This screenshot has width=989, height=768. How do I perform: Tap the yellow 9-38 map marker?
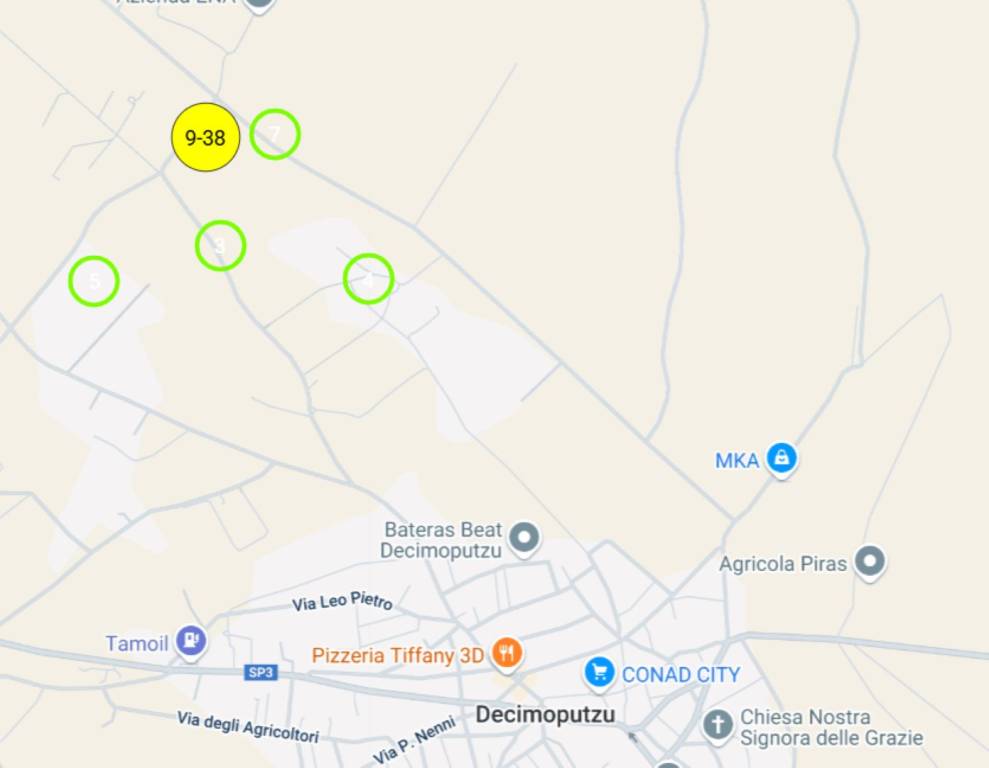[206, 138]
